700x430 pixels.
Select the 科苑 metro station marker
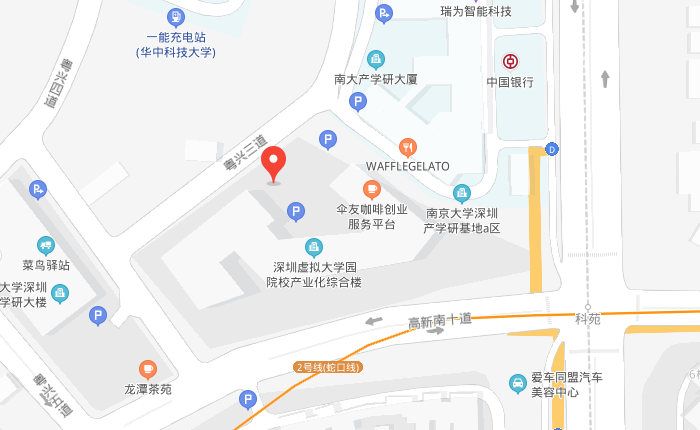(588, 306)
